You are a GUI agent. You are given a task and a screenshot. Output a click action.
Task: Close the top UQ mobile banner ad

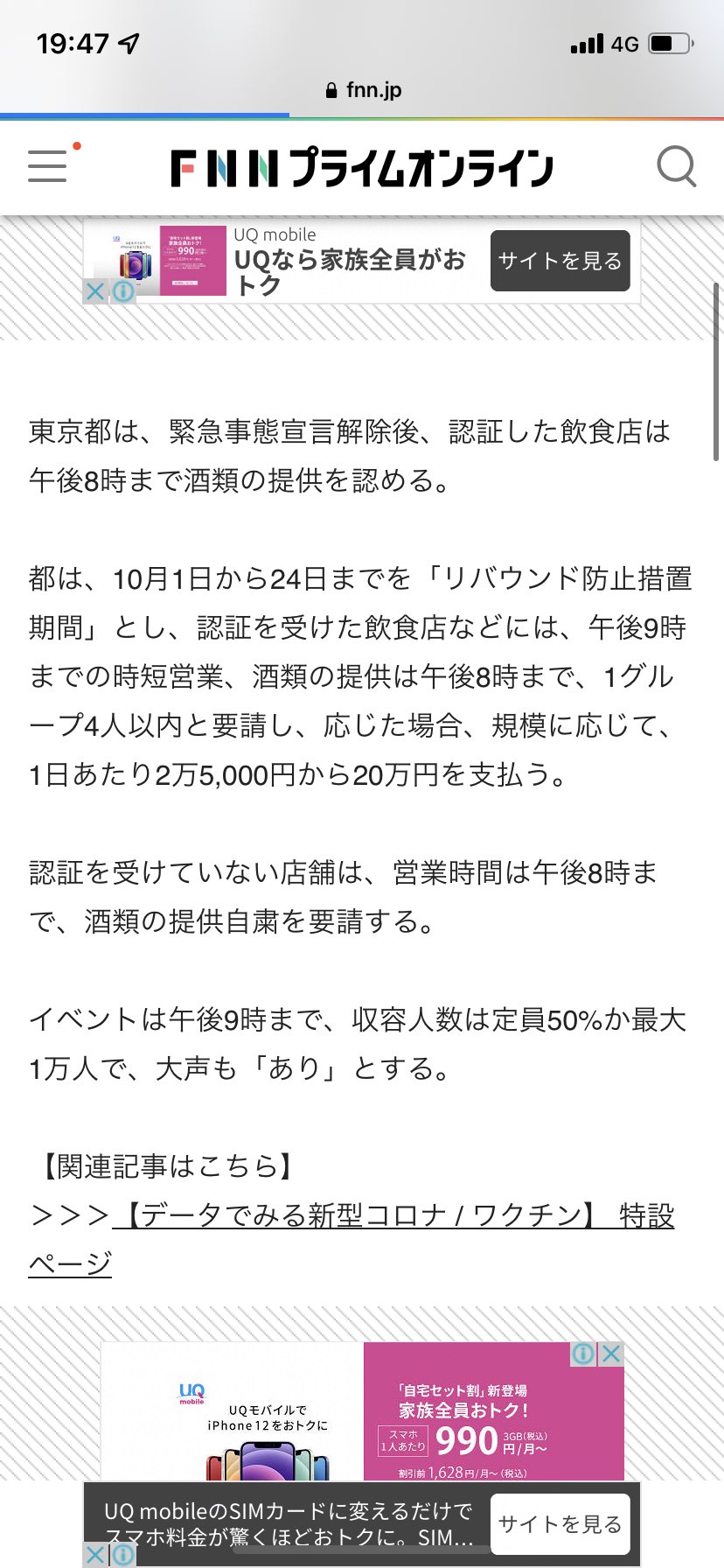pyautogui.click(x=95, y=291)
